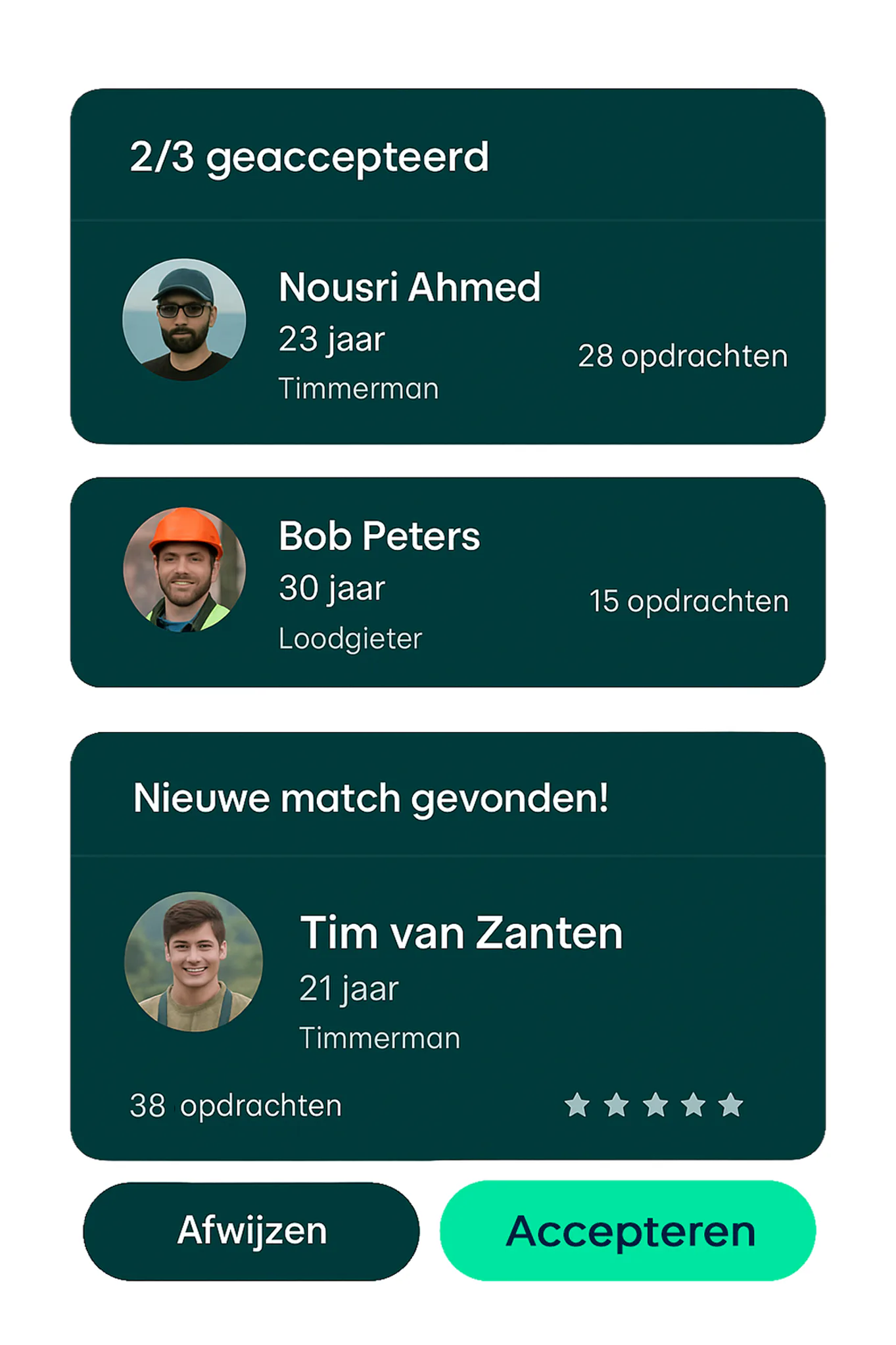The image size is (896, 1345).
Task: Click the Loodgieter label on Bob's card
Action: 352,637
